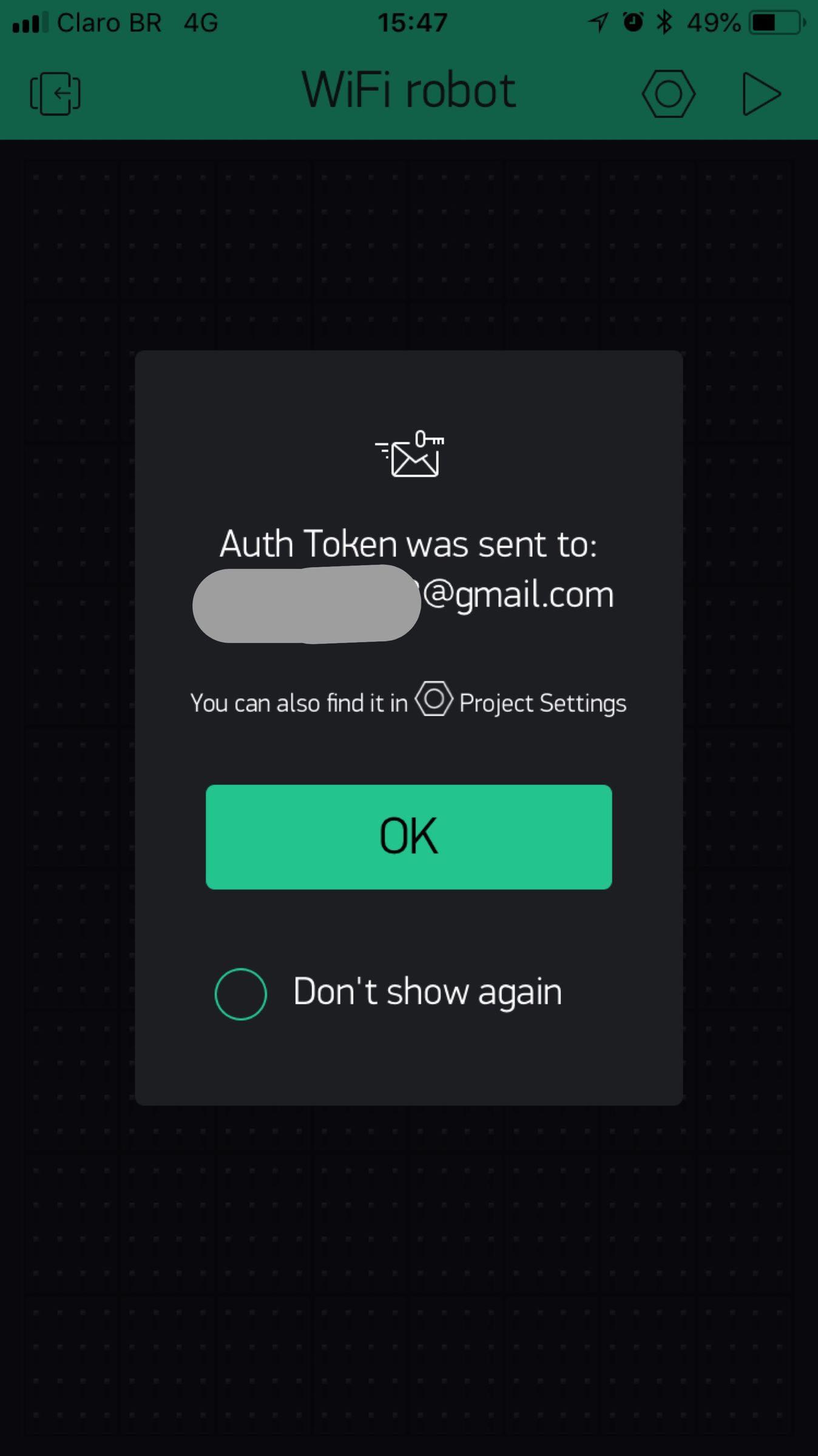
Task: Check the Don't show again option
Action: pyautogui.click(x=241, y=994)
